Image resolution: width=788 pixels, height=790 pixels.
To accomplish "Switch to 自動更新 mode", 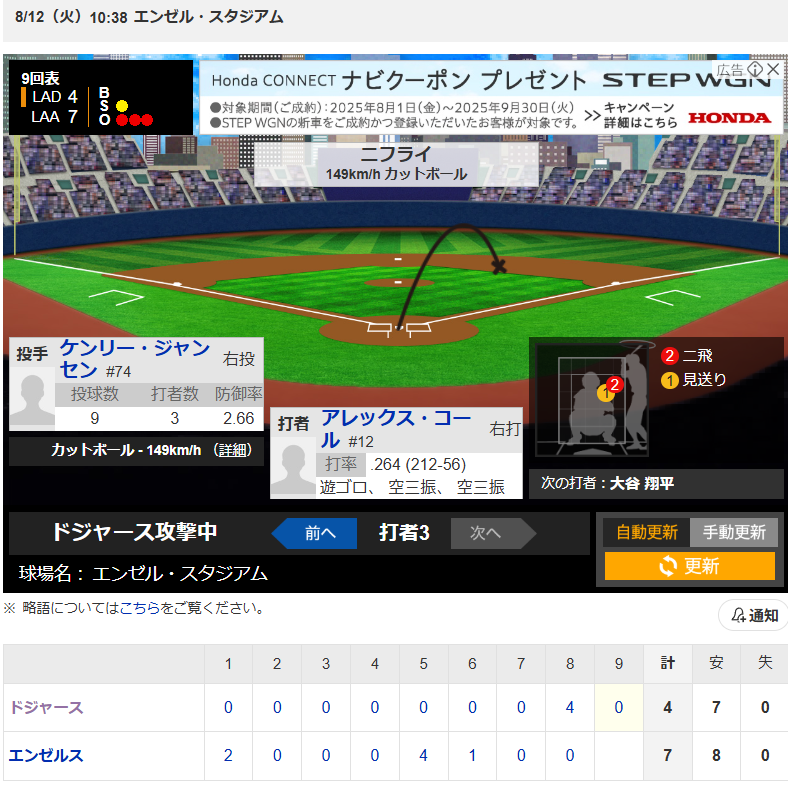I will click(x=646, y=532).
